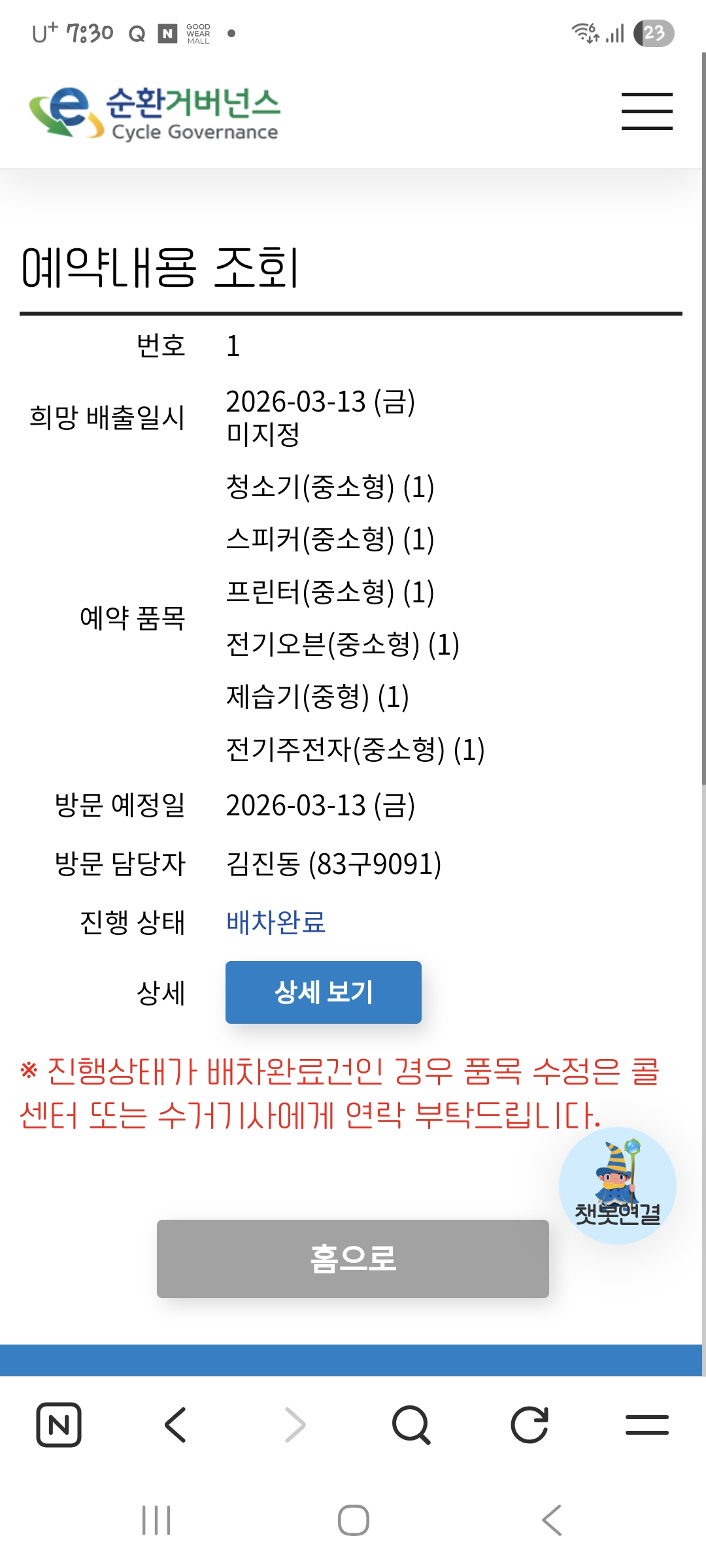Go back with the 홈으로 button
Image resolution: width=706 pixels, height=1568 pixels.
click(x=353, y=1258)
